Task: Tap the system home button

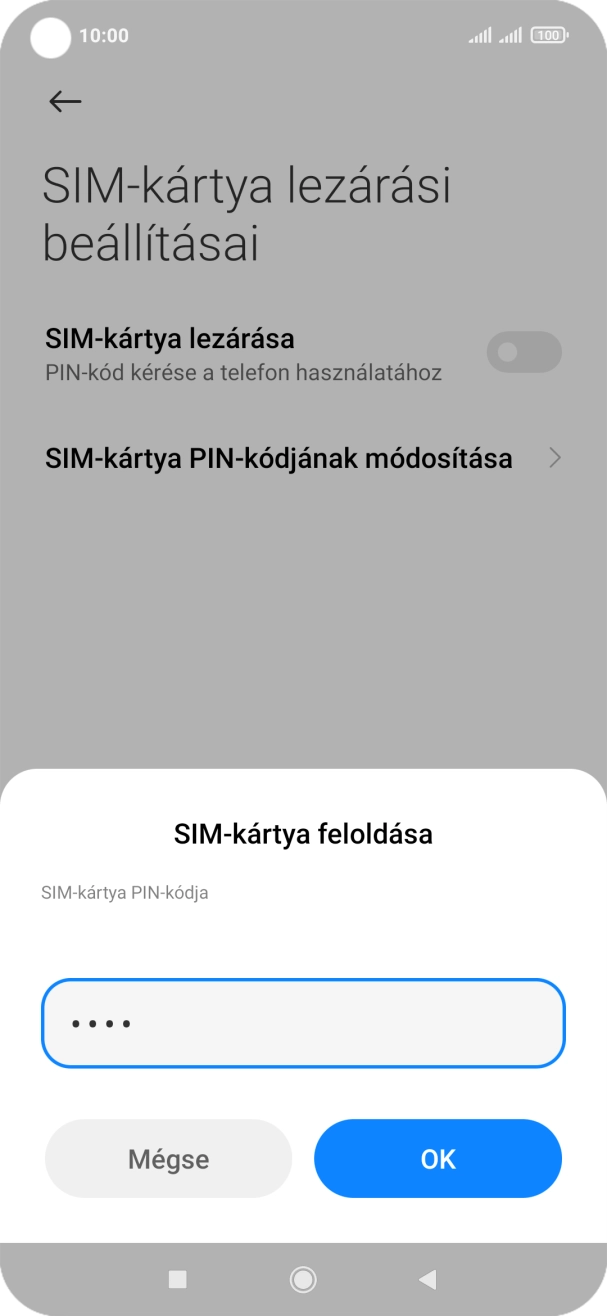Action: (302, 1278)
